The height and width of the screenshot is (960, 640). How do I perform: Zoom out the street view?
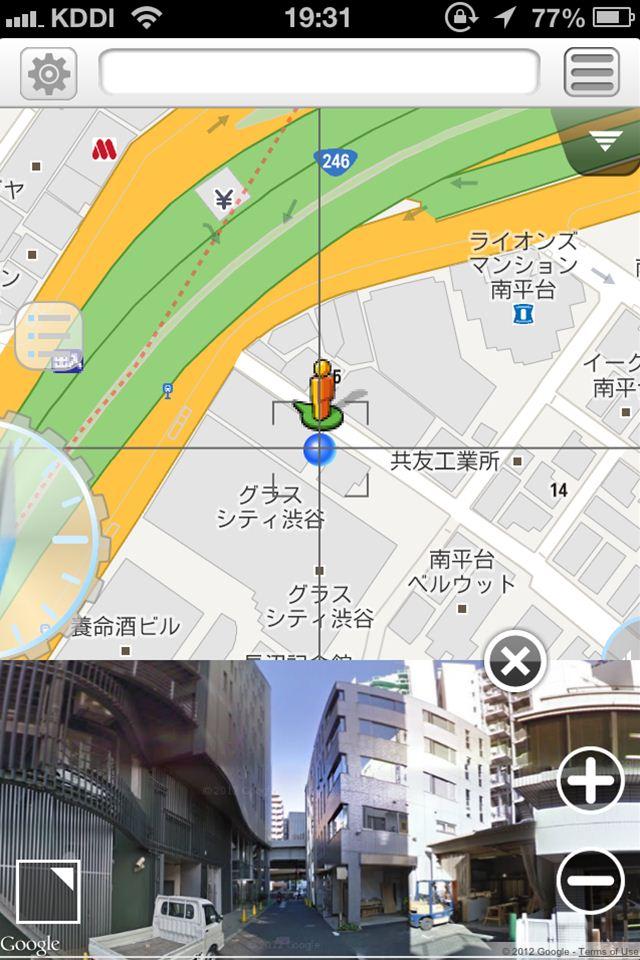pyautogui.click(x=590, y=880)
